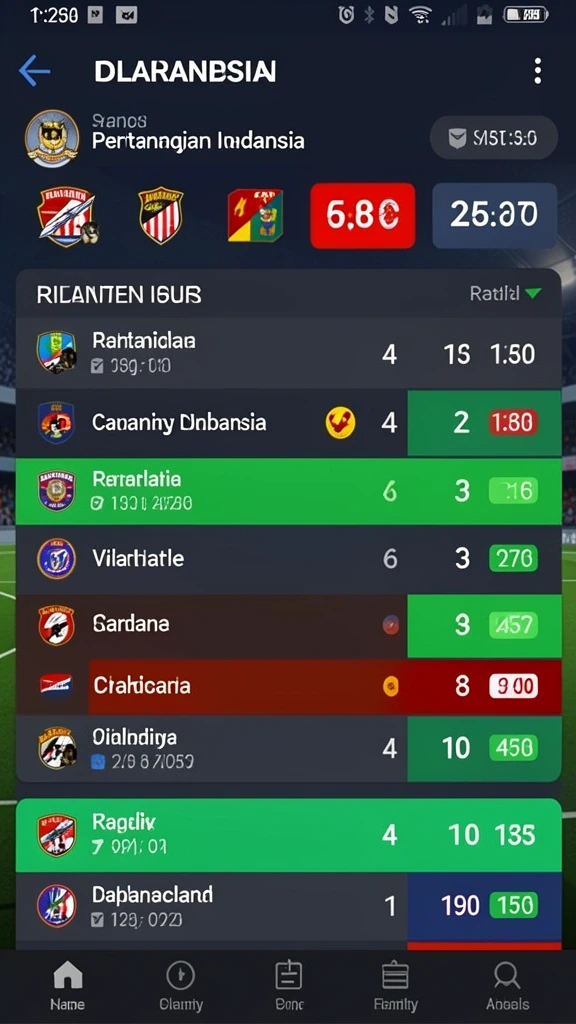Tap the MST:9:0 pill button
Image resolution: width=576 pixels, height=1024 pixels.
(494, 138)
